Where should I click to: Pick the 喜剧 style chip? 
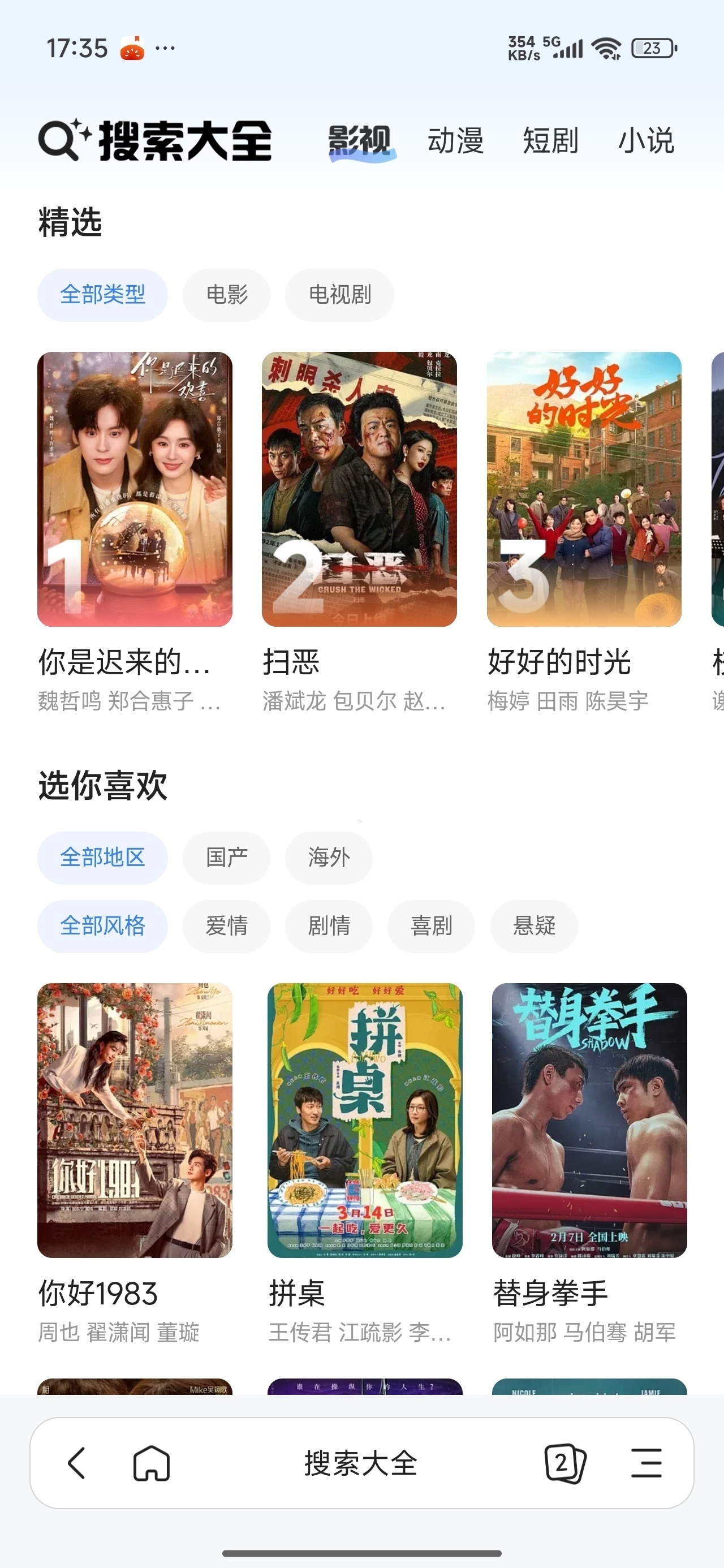431,926
